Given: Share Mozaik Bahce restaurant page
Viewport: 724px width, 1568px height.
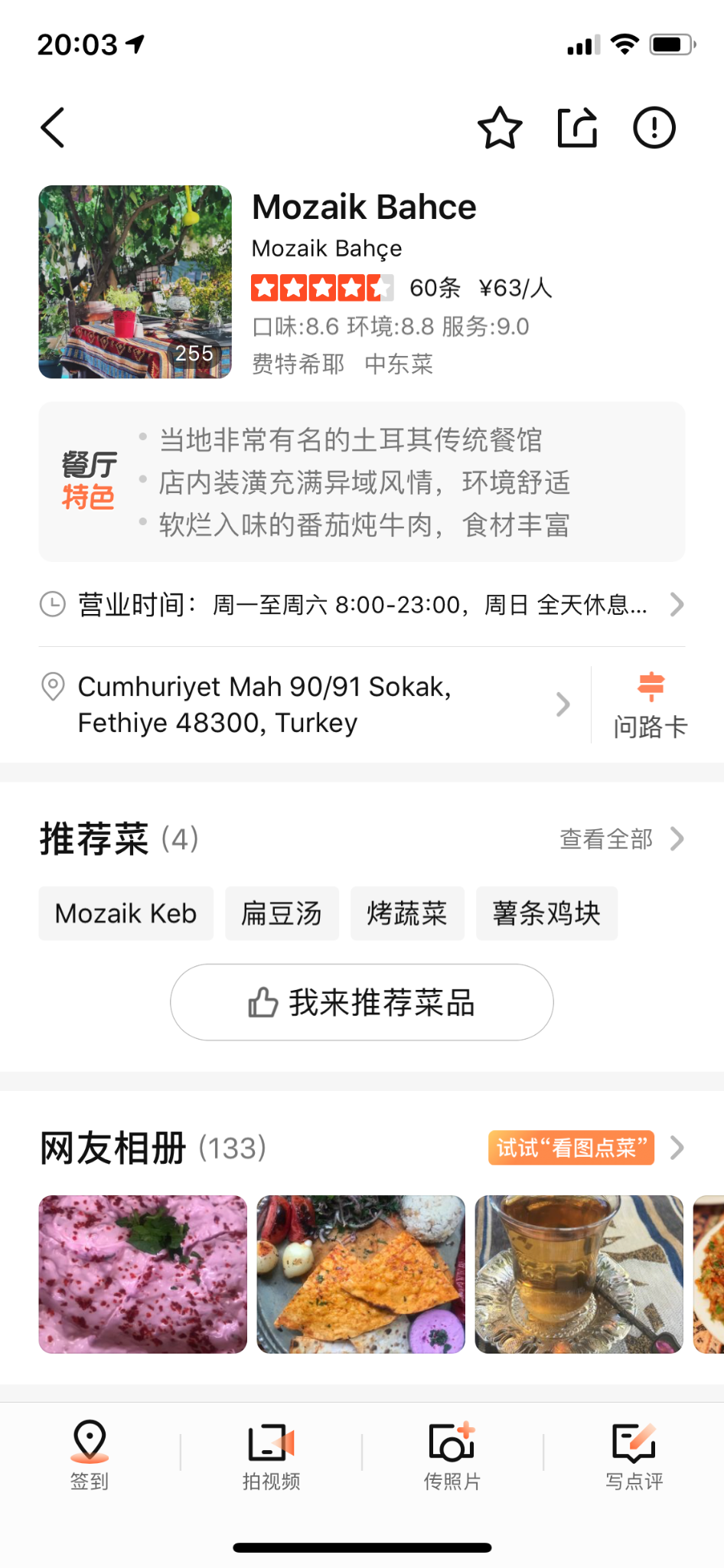Looking at the screenshot, I should [577, 127].
